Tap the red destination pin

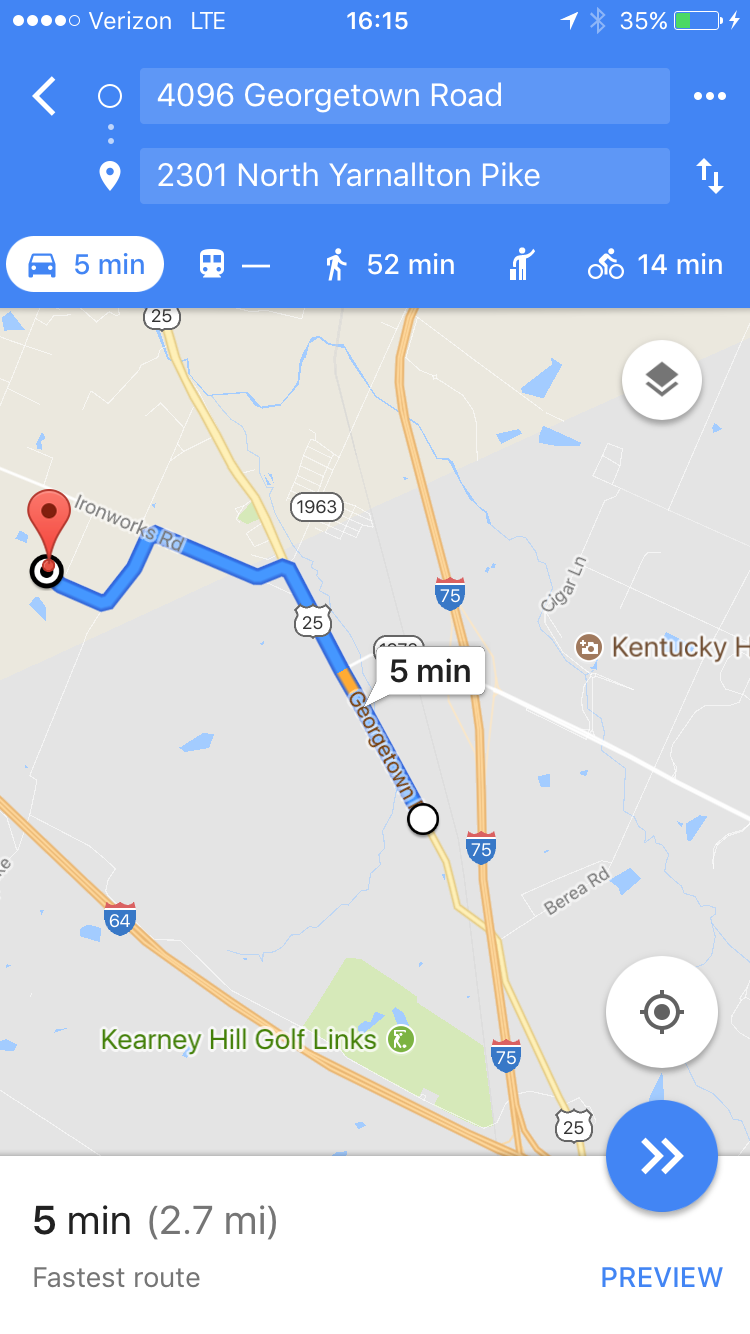pyautogui.click(x=49, y=516)
